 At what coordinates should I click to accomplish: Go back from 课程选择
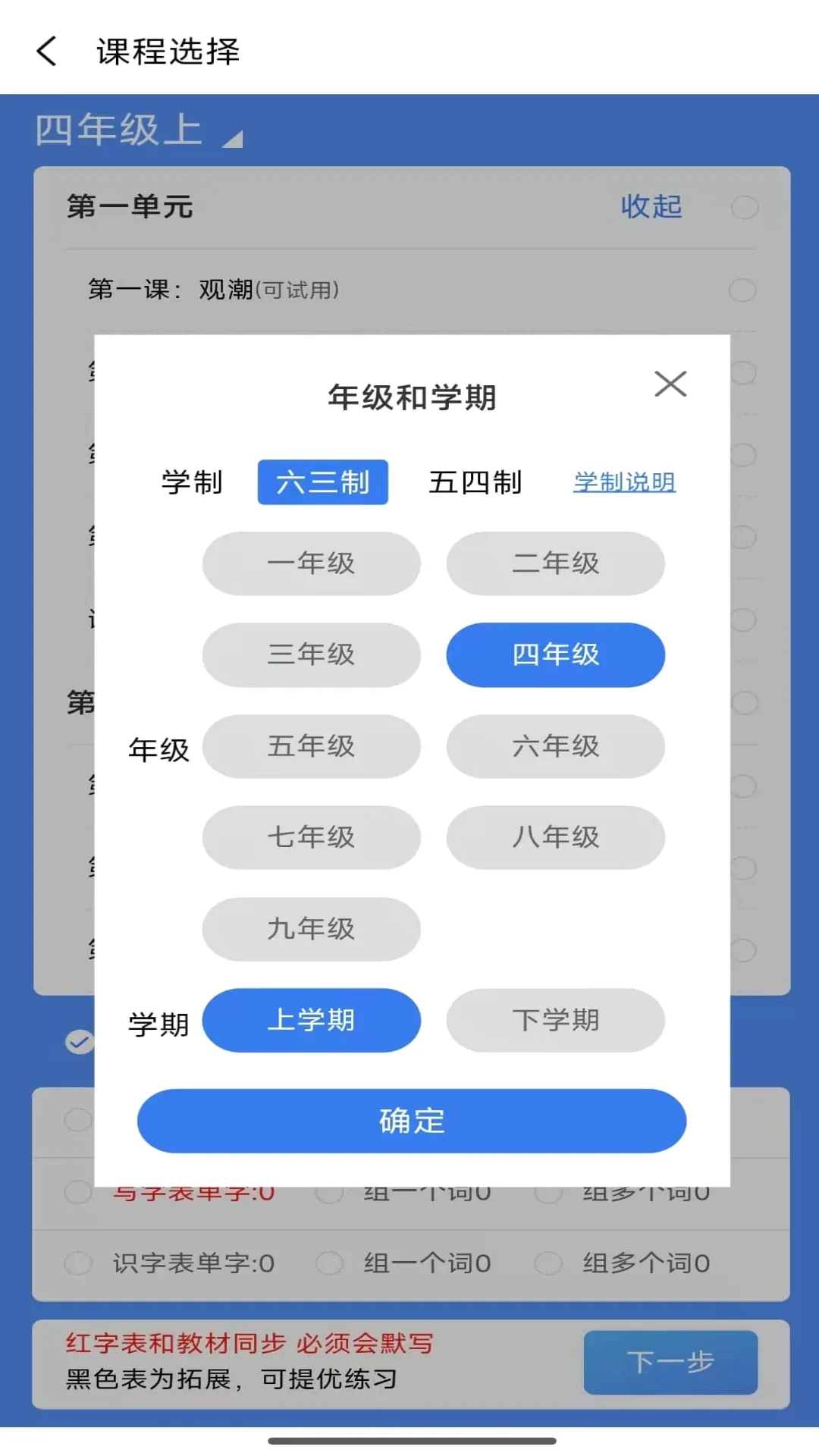point(47,52)
